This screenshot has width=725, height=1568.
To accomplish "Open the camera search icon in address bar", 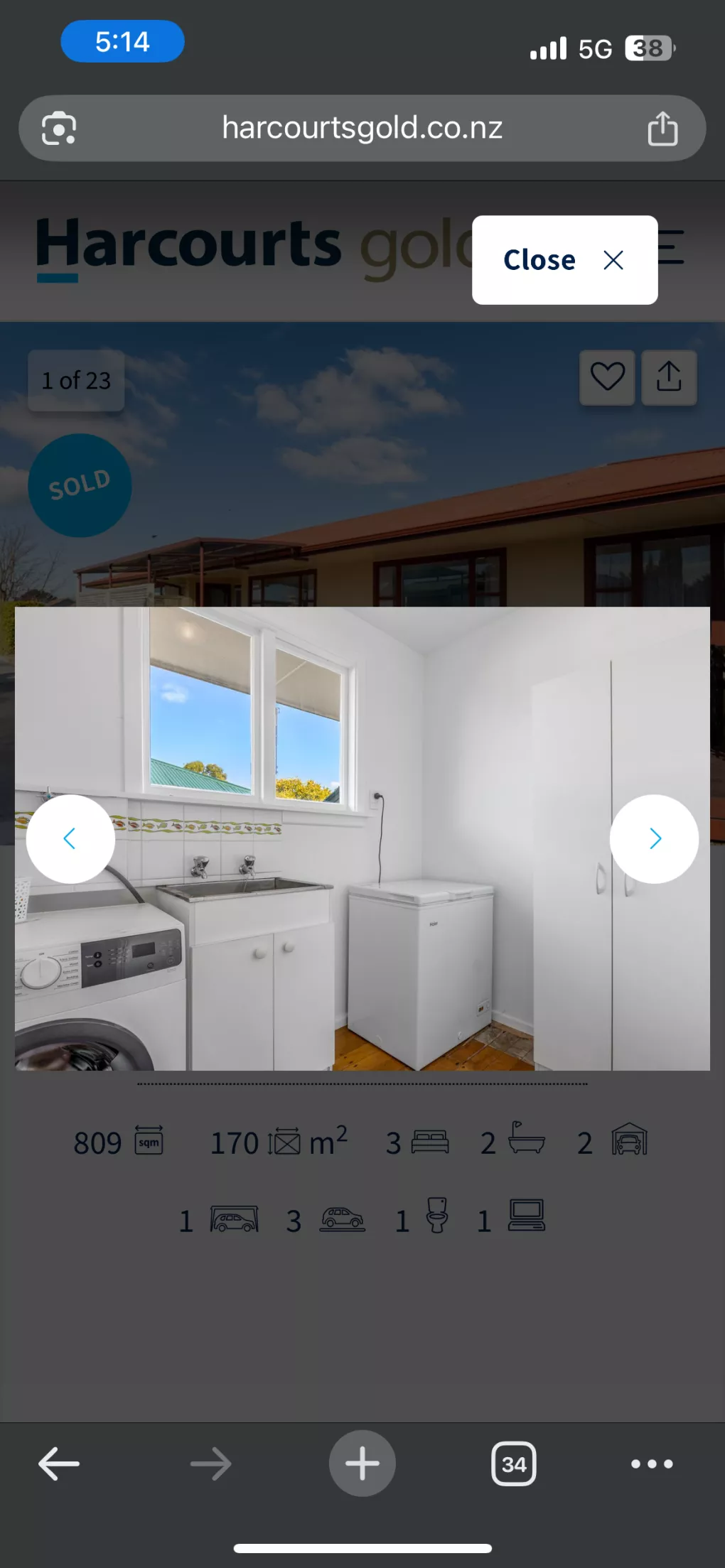I will pos(59,129).
